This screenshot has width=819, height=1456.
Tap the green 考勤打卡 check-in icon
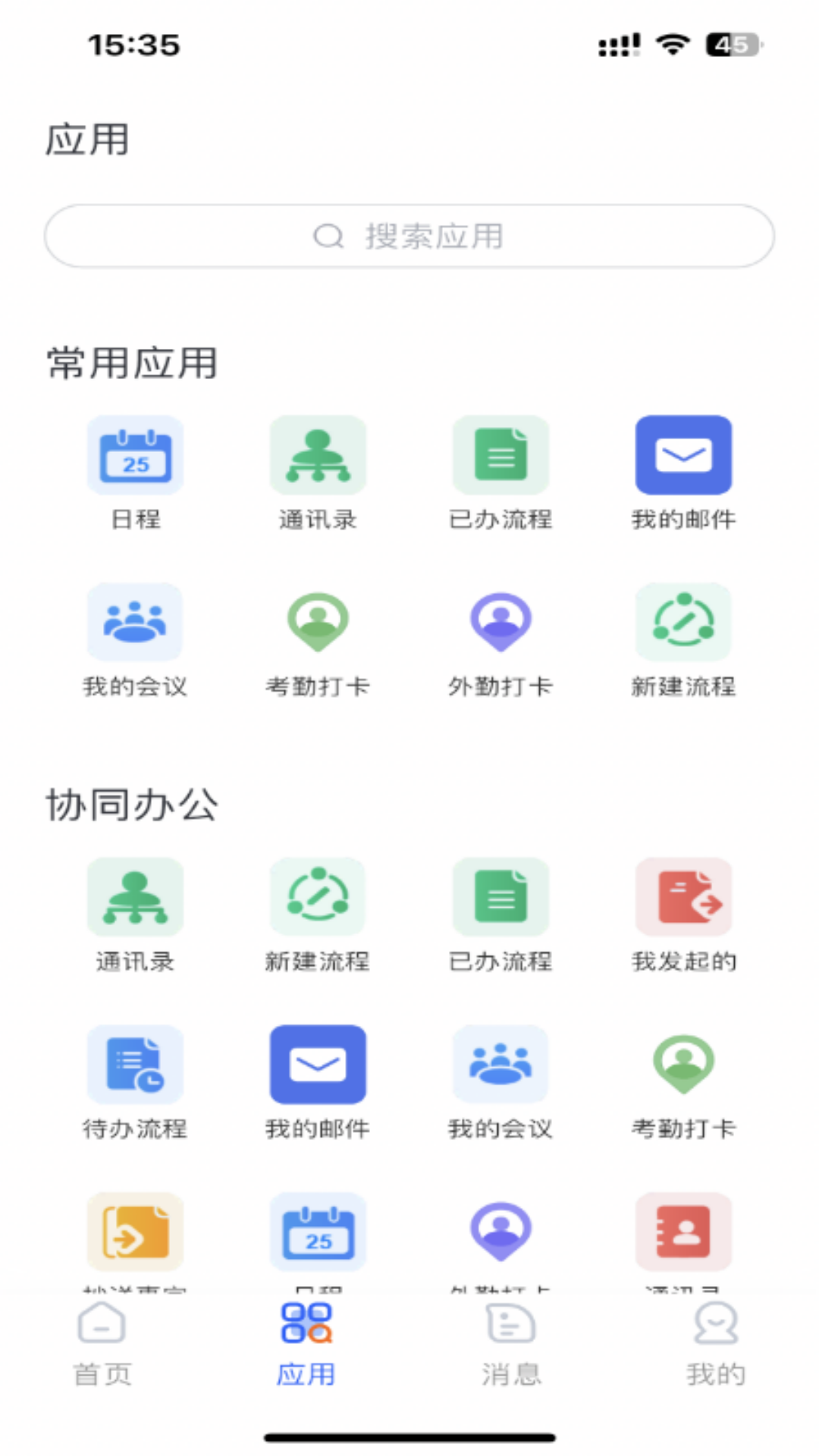click(318, 622)
